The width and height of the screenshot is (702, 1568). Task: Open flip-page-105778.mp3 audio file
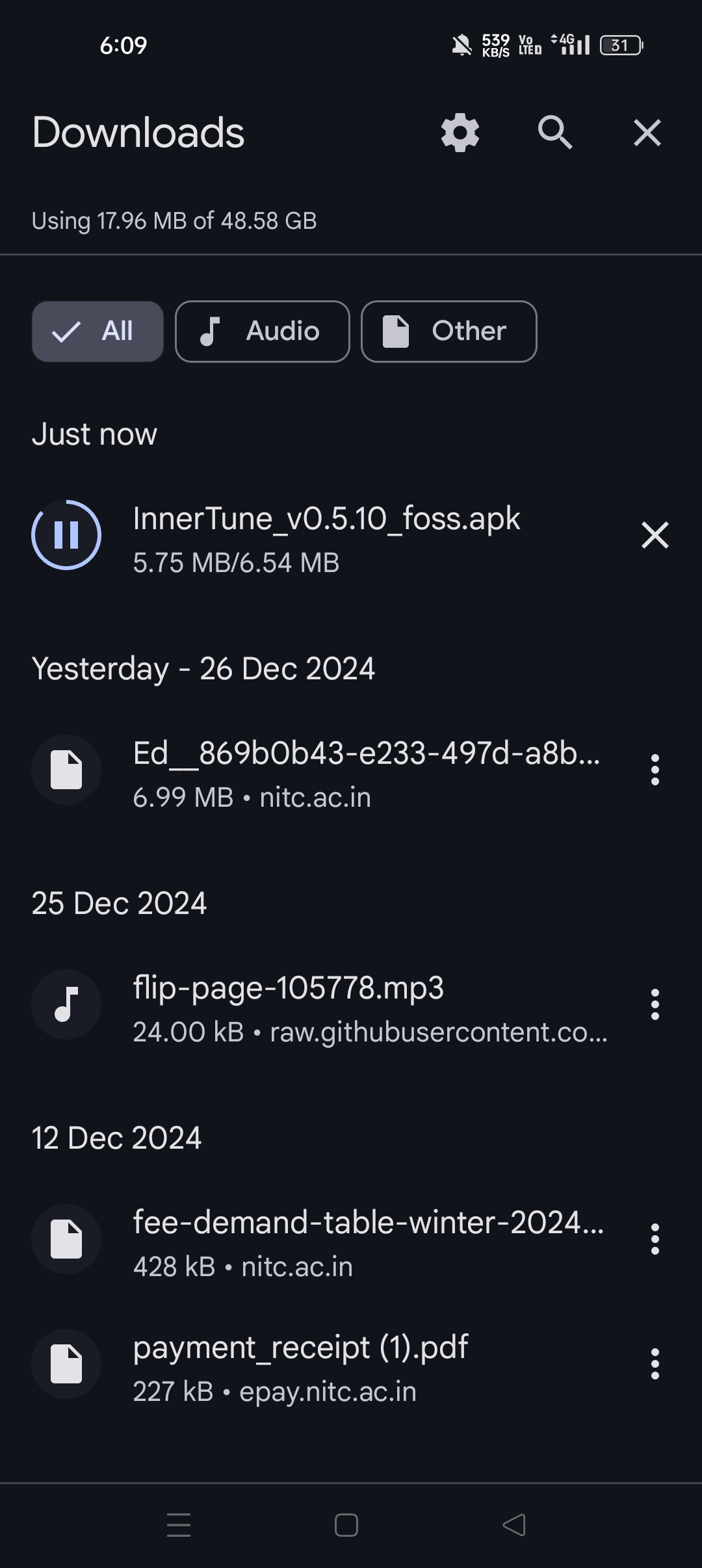click(364, 1005)
